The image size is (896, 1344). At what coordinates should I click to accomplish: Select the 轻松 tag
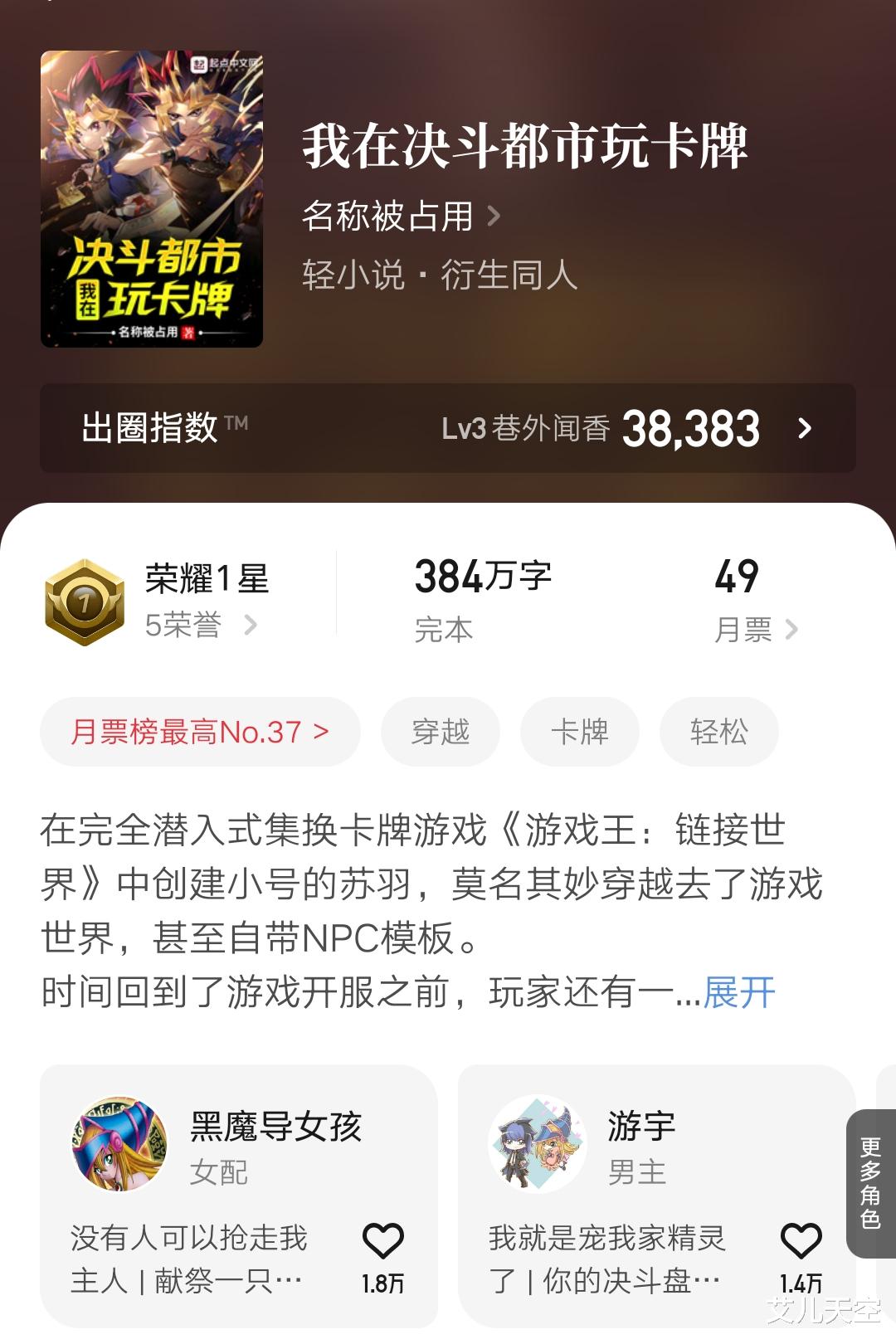pos(718,731)
